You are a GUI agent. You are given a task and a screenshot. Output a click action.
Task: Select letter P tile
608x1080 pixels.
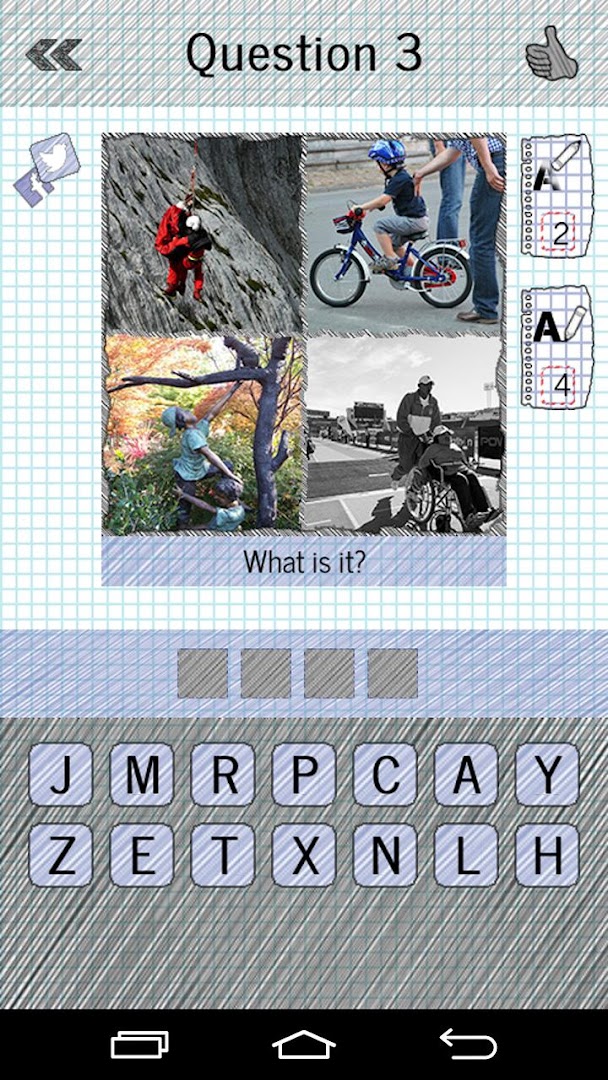304,775
